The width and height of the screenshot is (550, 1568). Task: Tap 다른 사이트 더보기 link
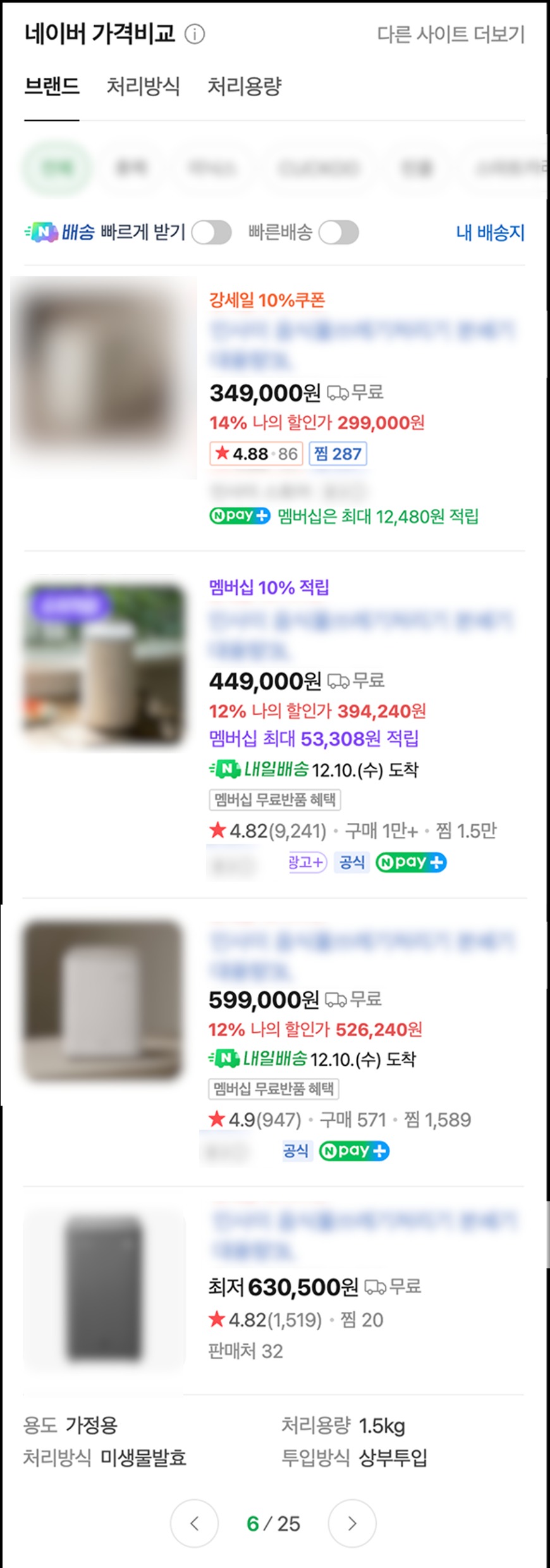click(451, 34)
